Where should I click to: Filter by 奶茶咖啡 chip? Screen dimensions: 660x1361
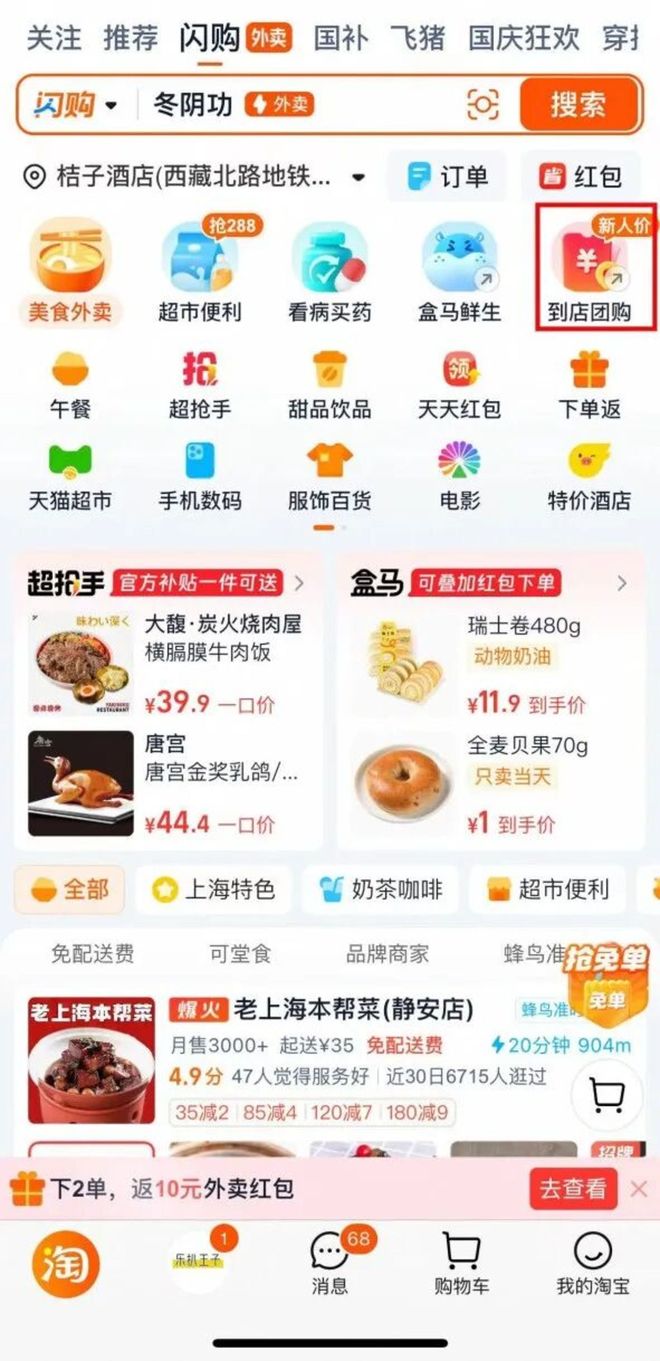(x=381, y=889)
